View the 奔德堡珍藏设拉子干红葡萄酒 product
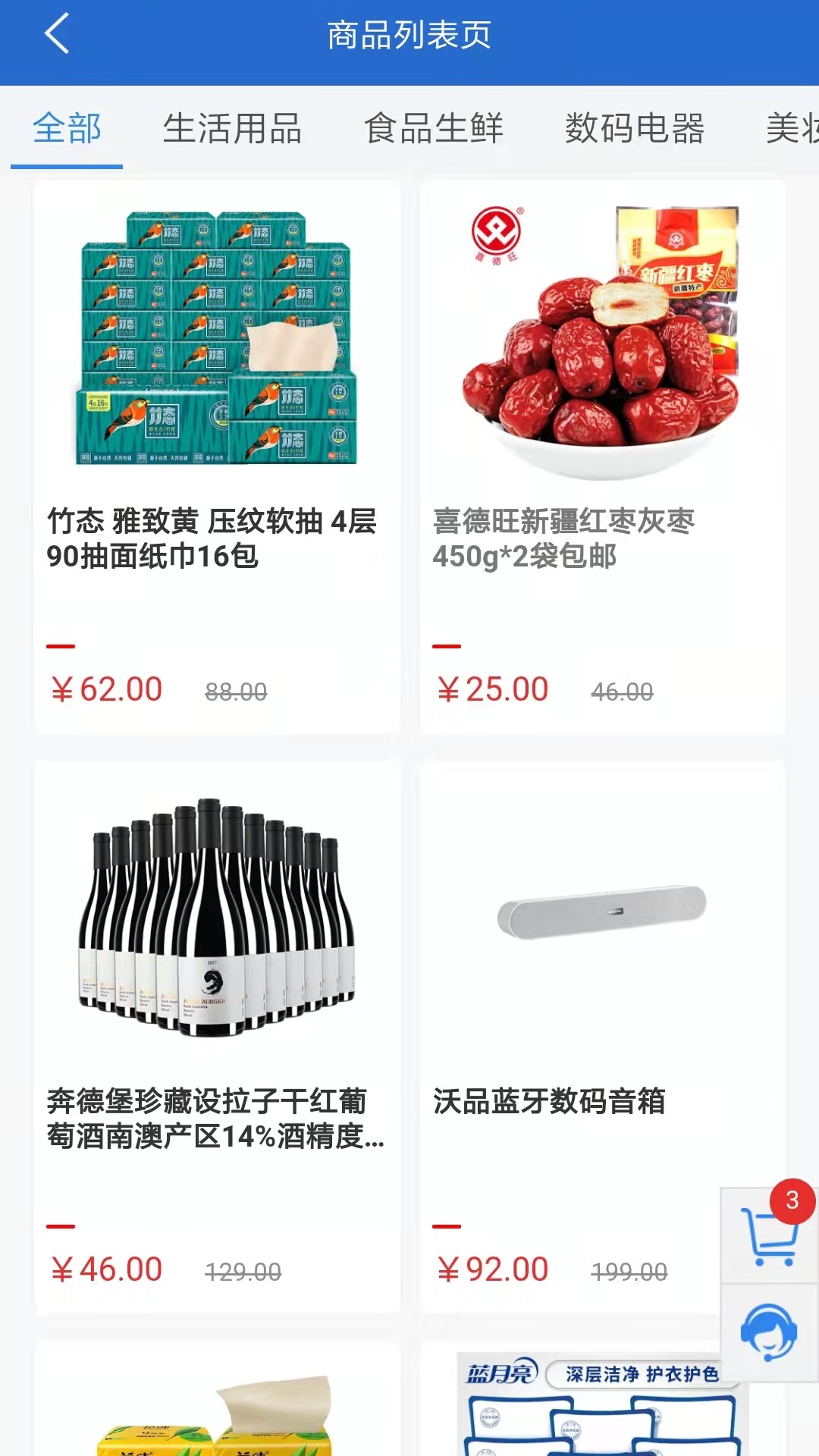Viewport: 819px width, 1456px height. [217, 1037]
